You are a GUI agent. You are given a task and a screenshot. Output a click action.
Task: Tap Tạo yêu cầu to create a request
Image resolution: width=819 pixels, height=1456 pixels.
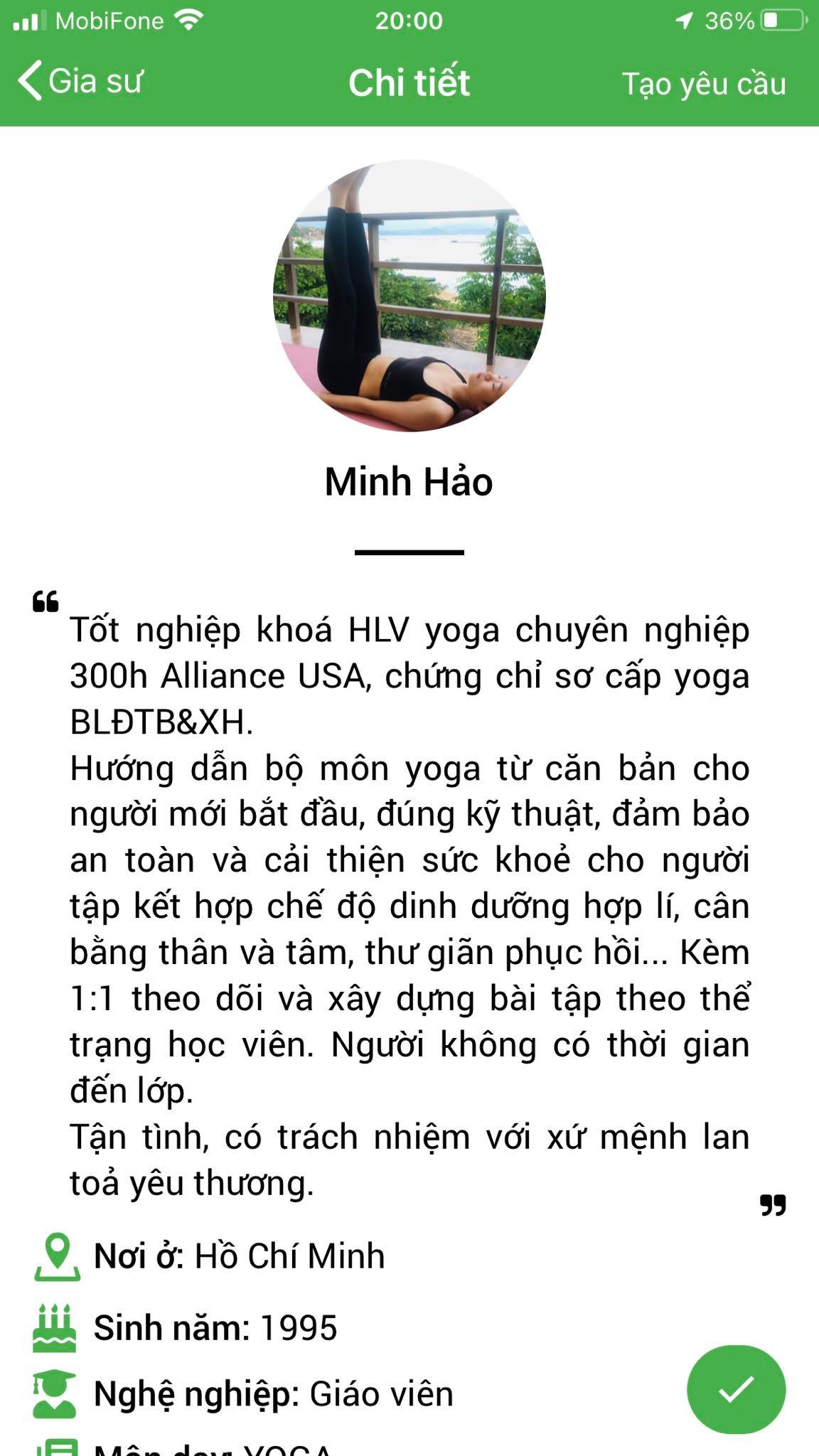click(704, 84)
